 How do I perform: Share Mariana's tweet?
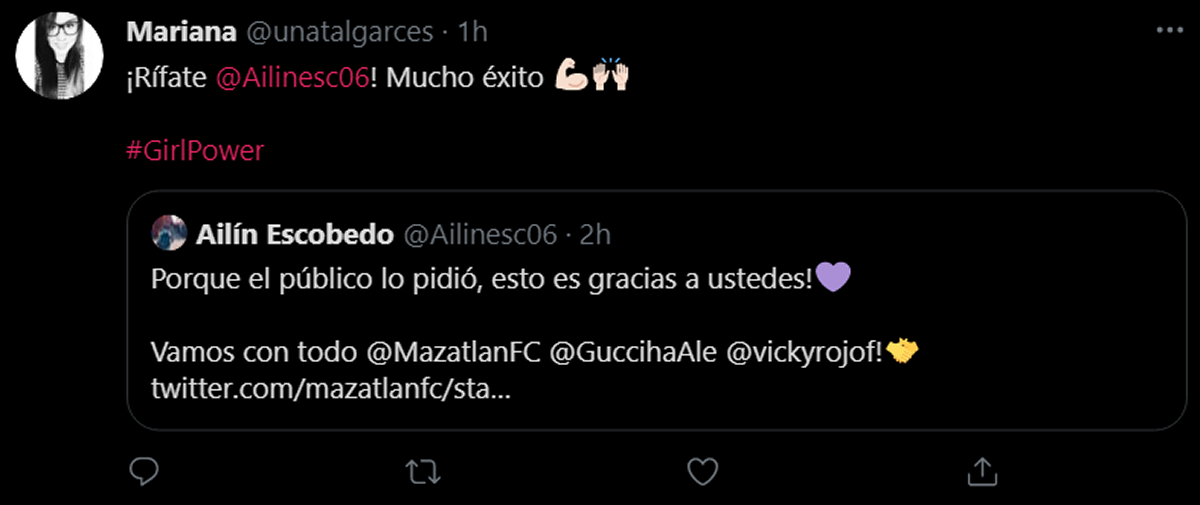[983, 469]
